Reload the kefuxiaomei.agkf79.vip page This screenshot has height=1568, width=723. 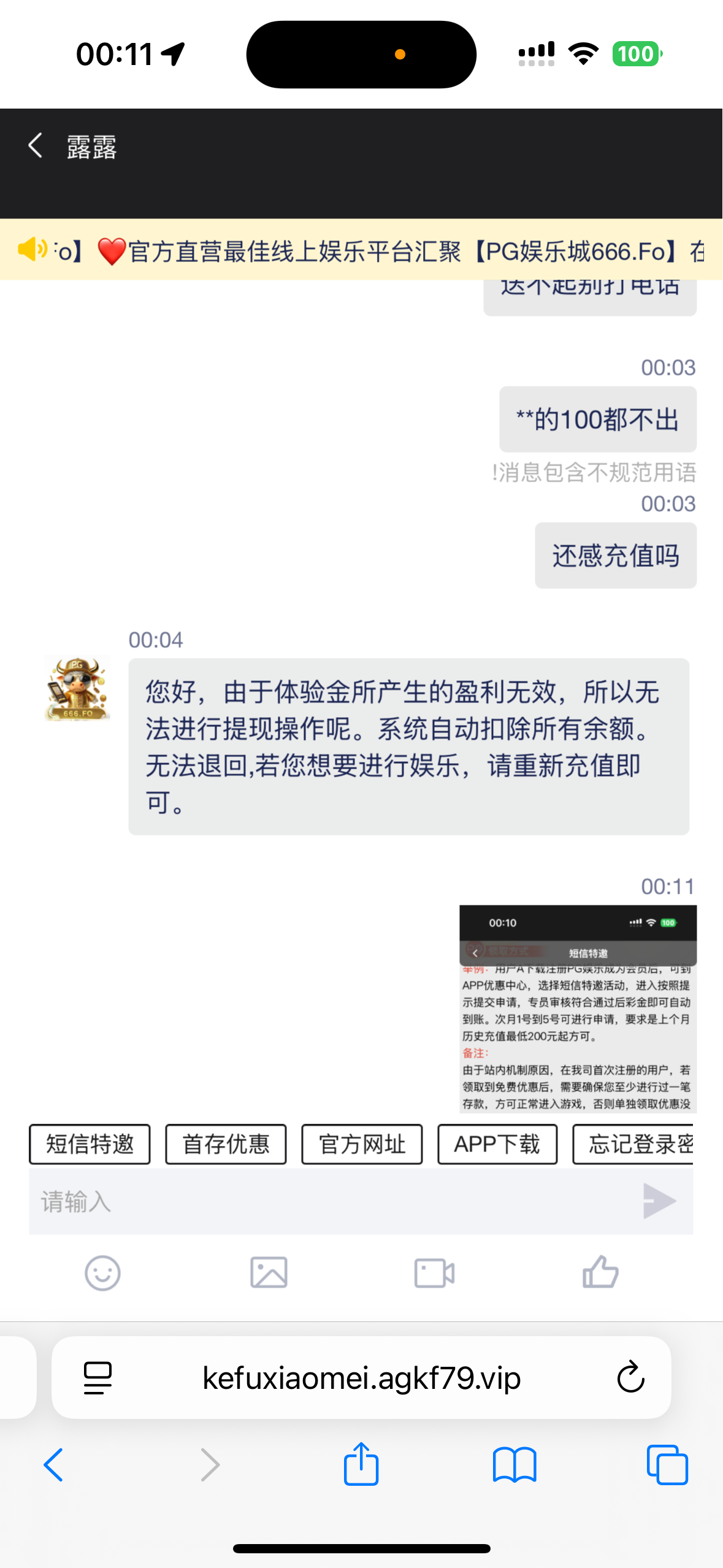[630, 1378]
